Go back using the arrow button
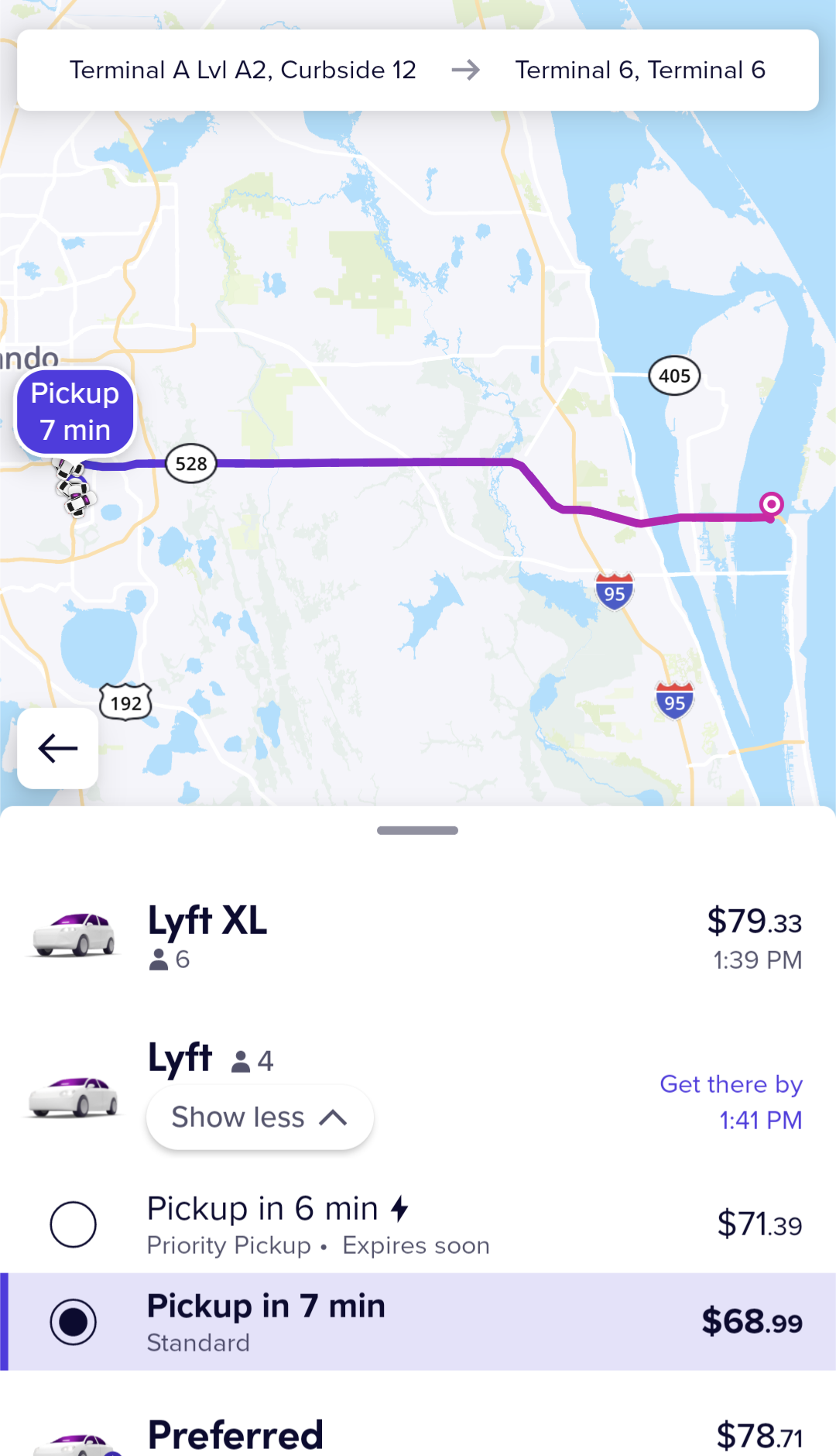 (x=58, y=748)
